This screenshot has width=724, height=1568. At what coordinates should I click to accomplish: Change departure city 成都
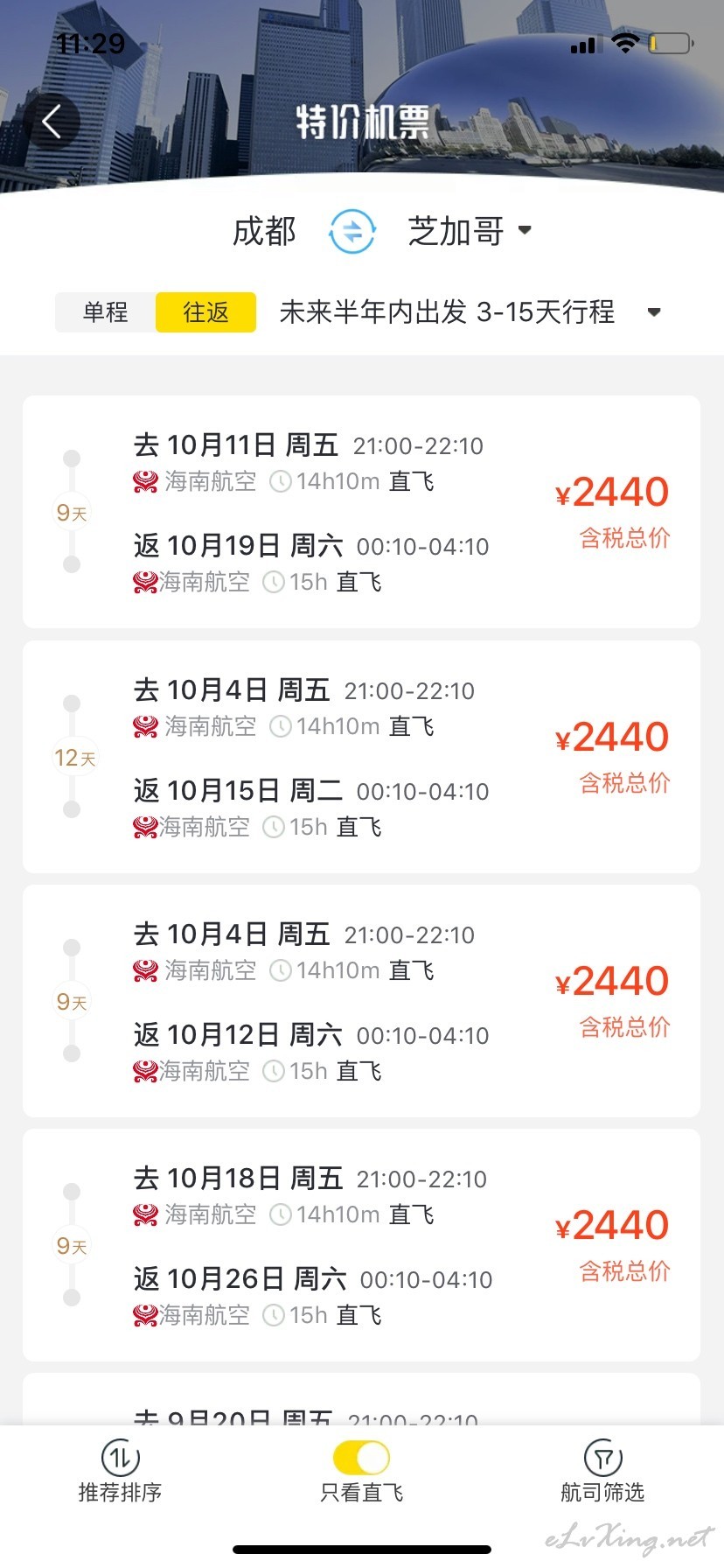tap(264, 232)
